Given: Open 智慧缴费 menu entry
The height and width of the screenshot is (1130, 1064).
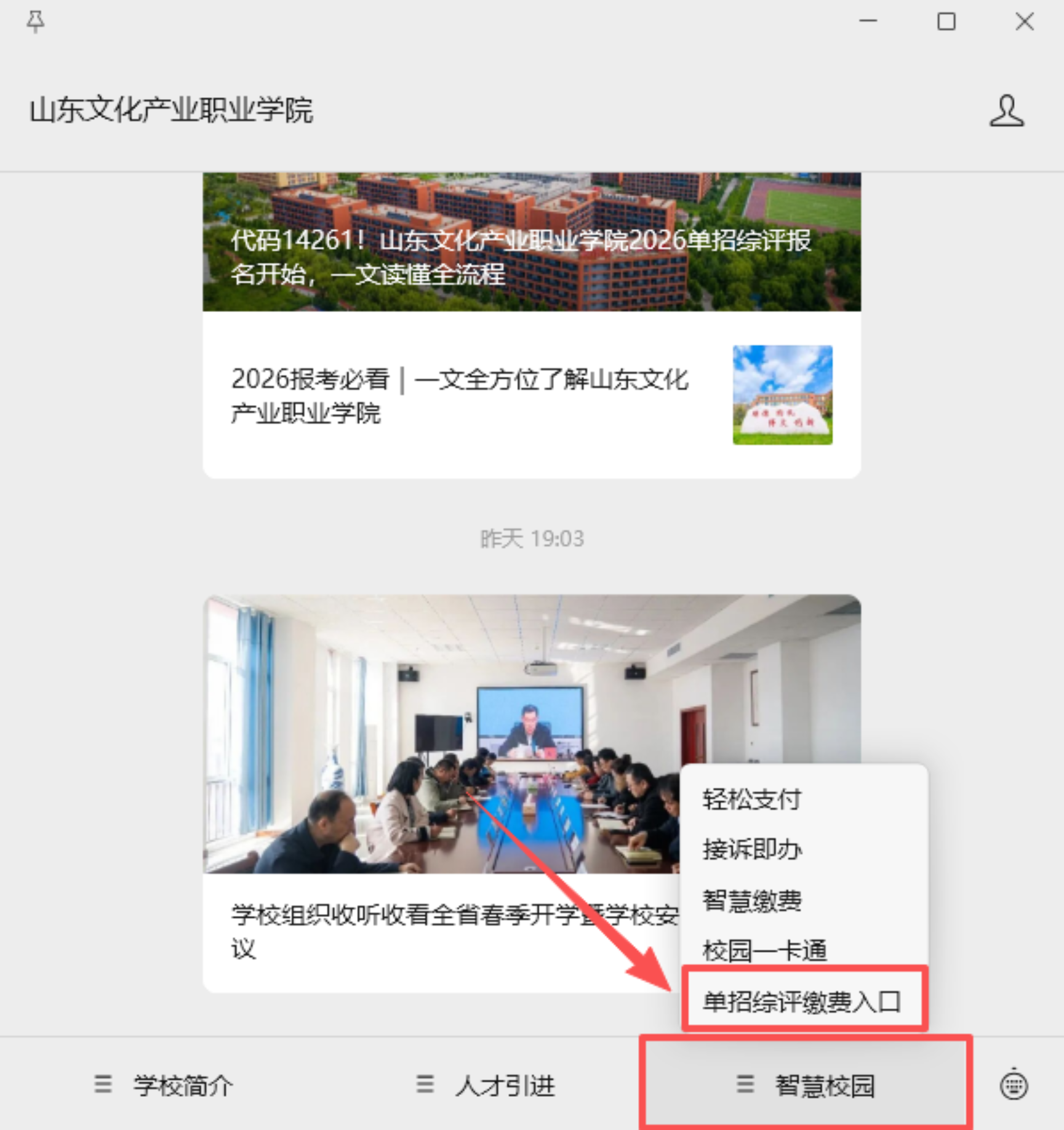Looking at the screenshot, I should click(751, 900).
